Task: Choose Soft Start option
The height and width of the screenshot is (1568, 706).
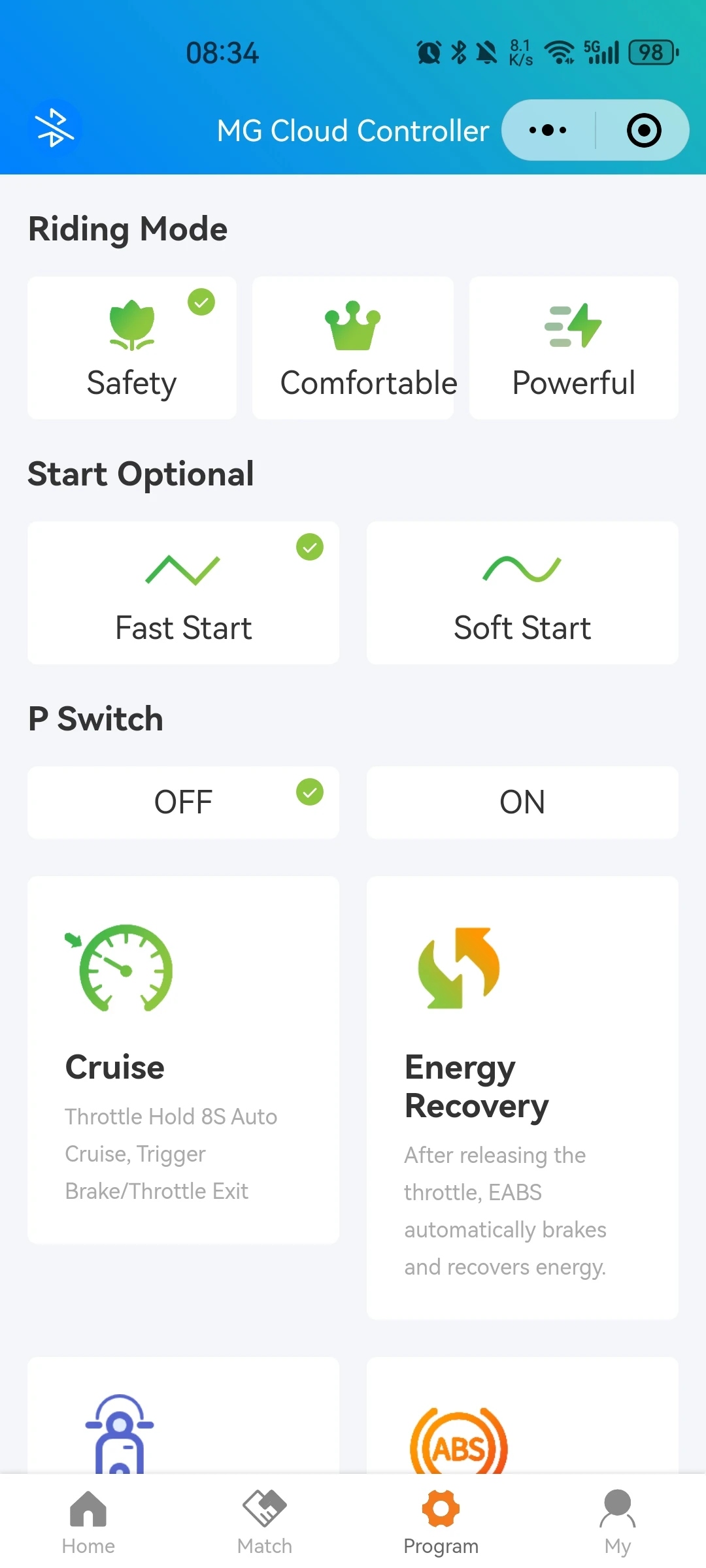Action: point(522,593)
